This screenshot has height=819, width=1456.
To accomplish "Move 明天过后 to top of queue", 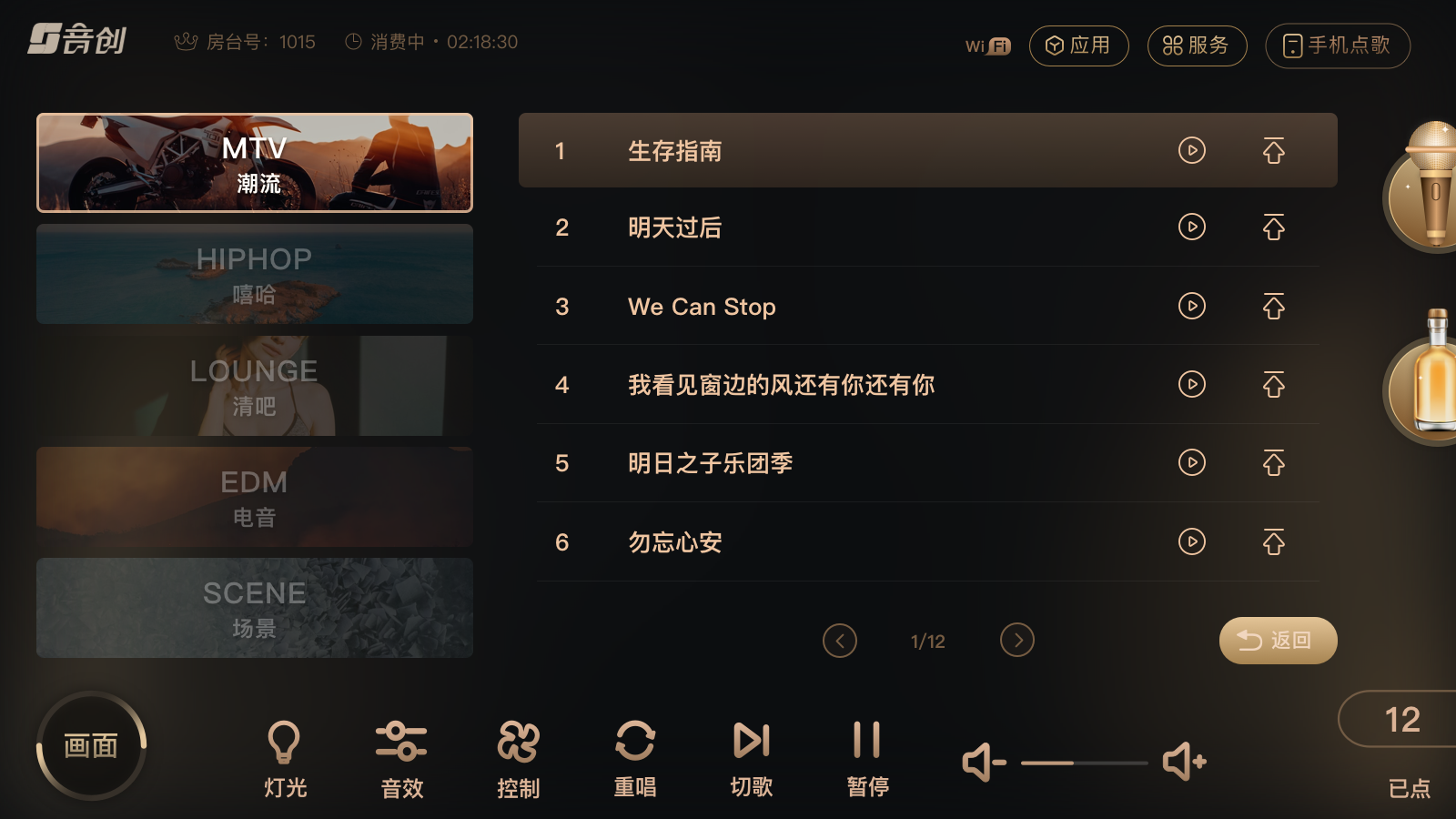I will coord(1273,227).
